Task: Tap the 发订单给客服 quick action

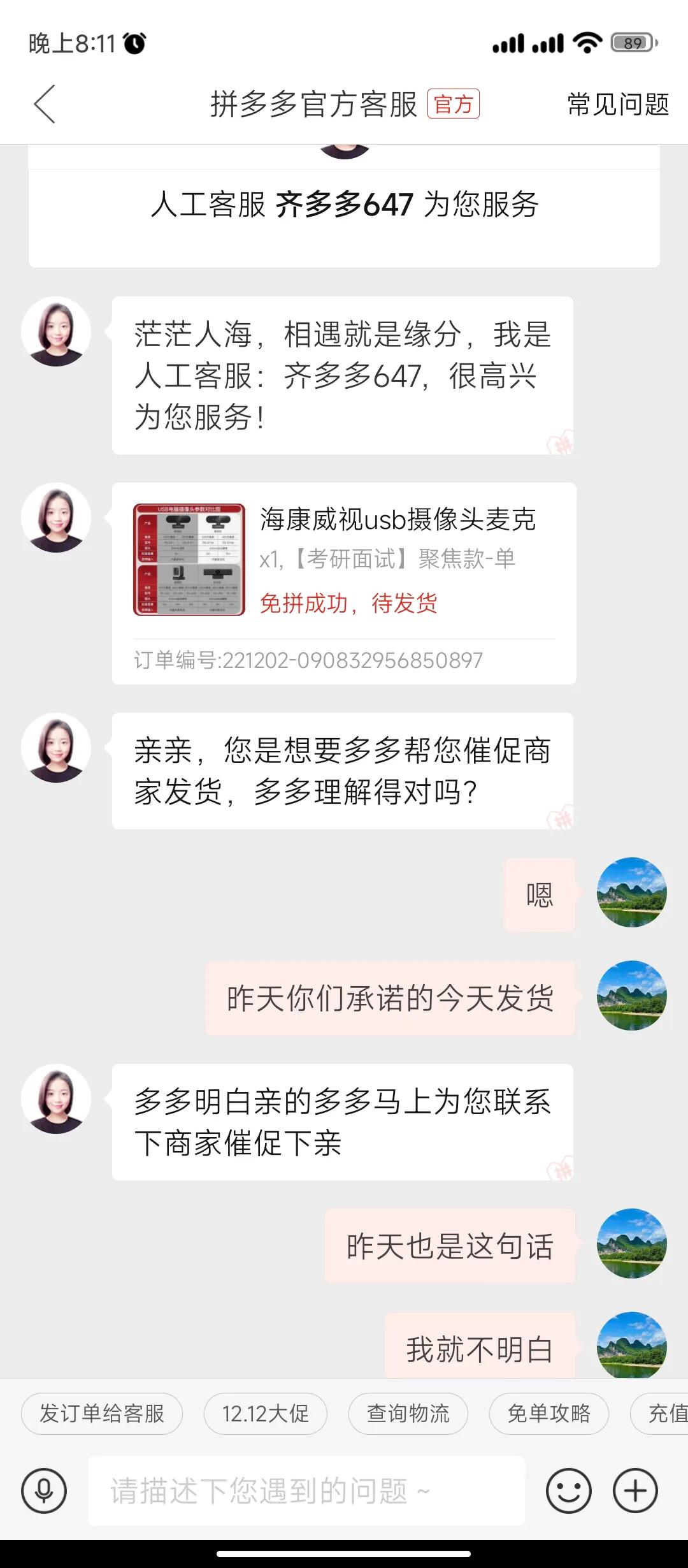Action: click(x=102, y=1414)
